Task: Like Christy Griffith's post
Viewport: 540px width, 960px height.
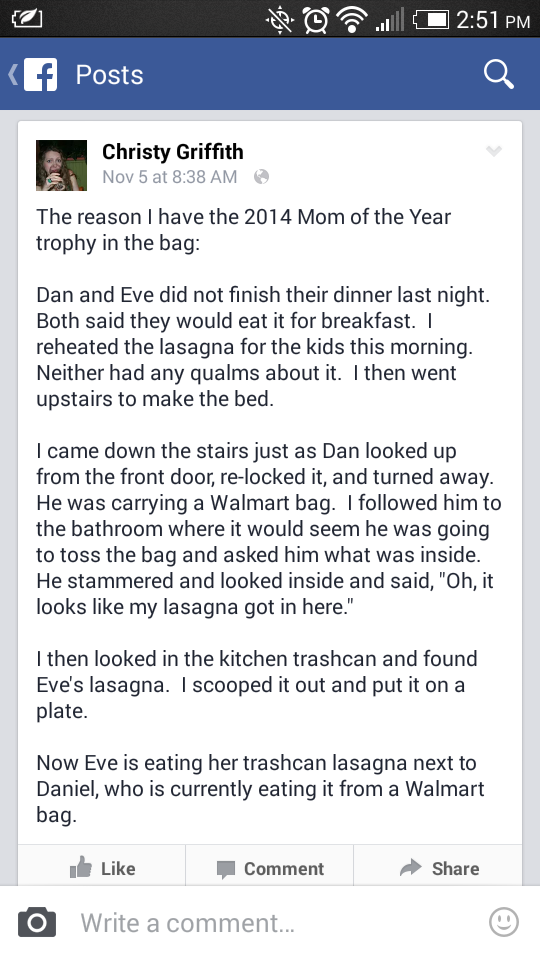Action: (102, 868)
